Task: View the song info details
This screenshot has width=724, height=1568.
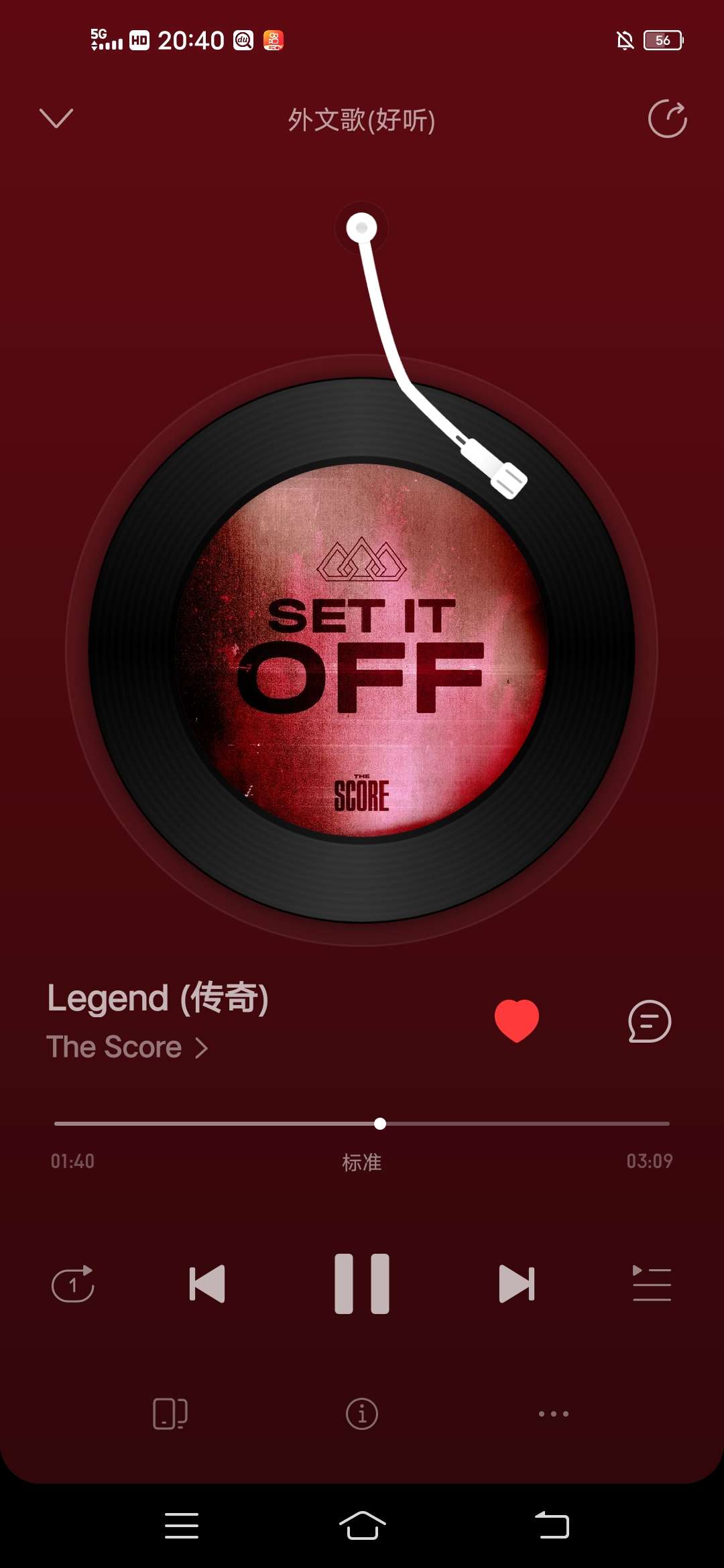Action: [x=362, y=1414]
